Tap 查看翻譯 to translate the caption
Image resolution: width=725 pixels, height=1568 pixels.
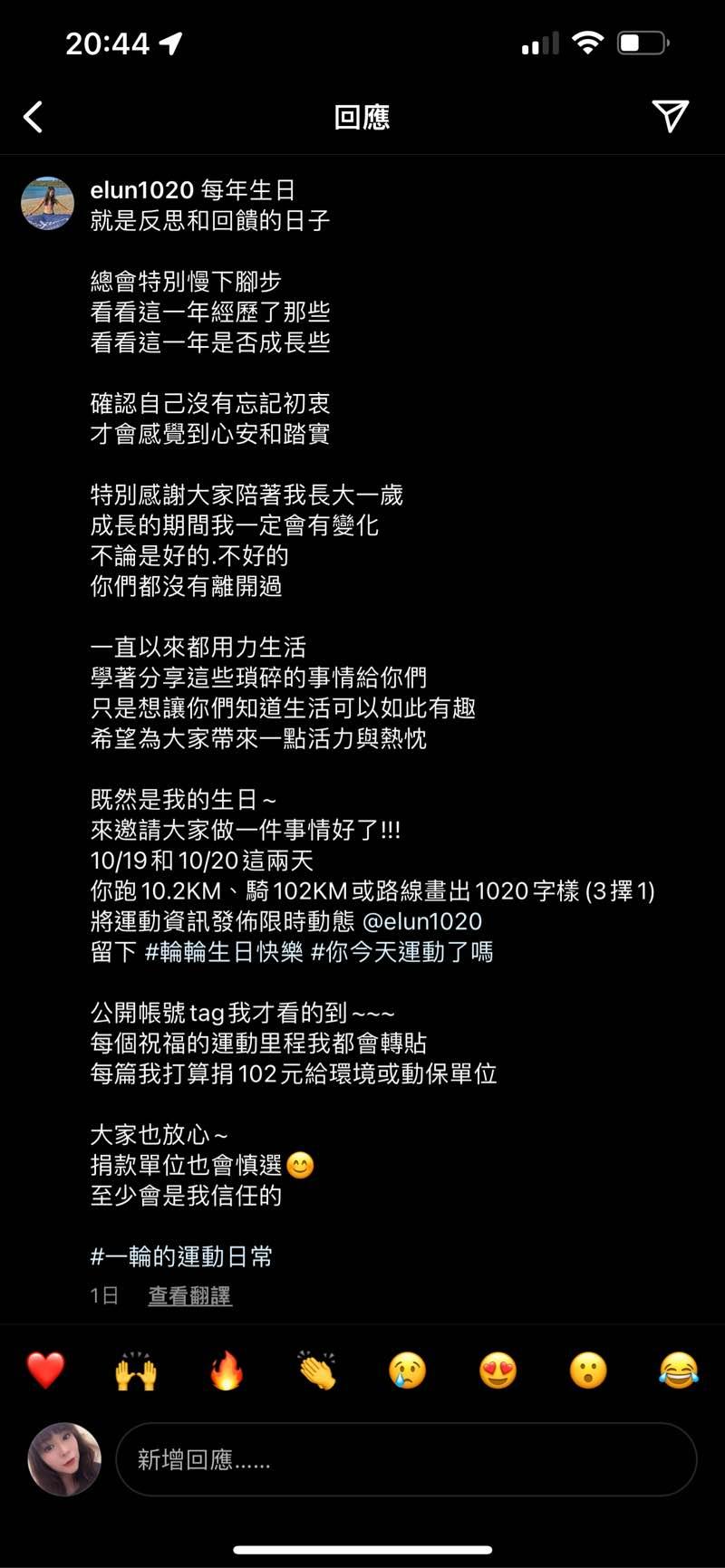click(x=190, y=1296)
